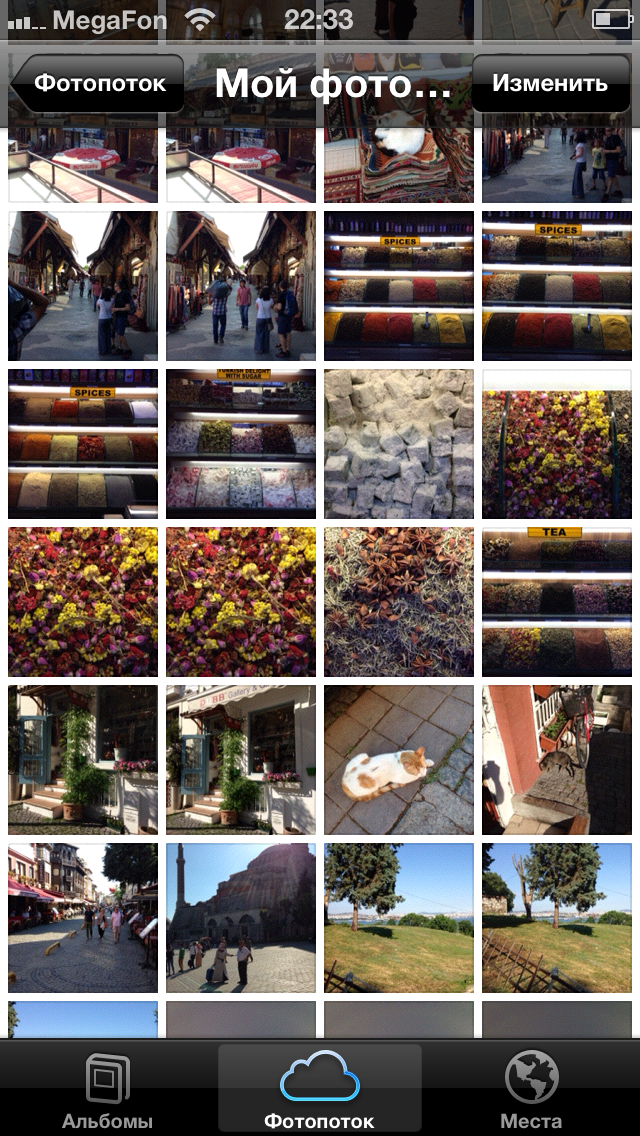
Task: Open the park photo with wooden fence
Action: tap(557, 918)
